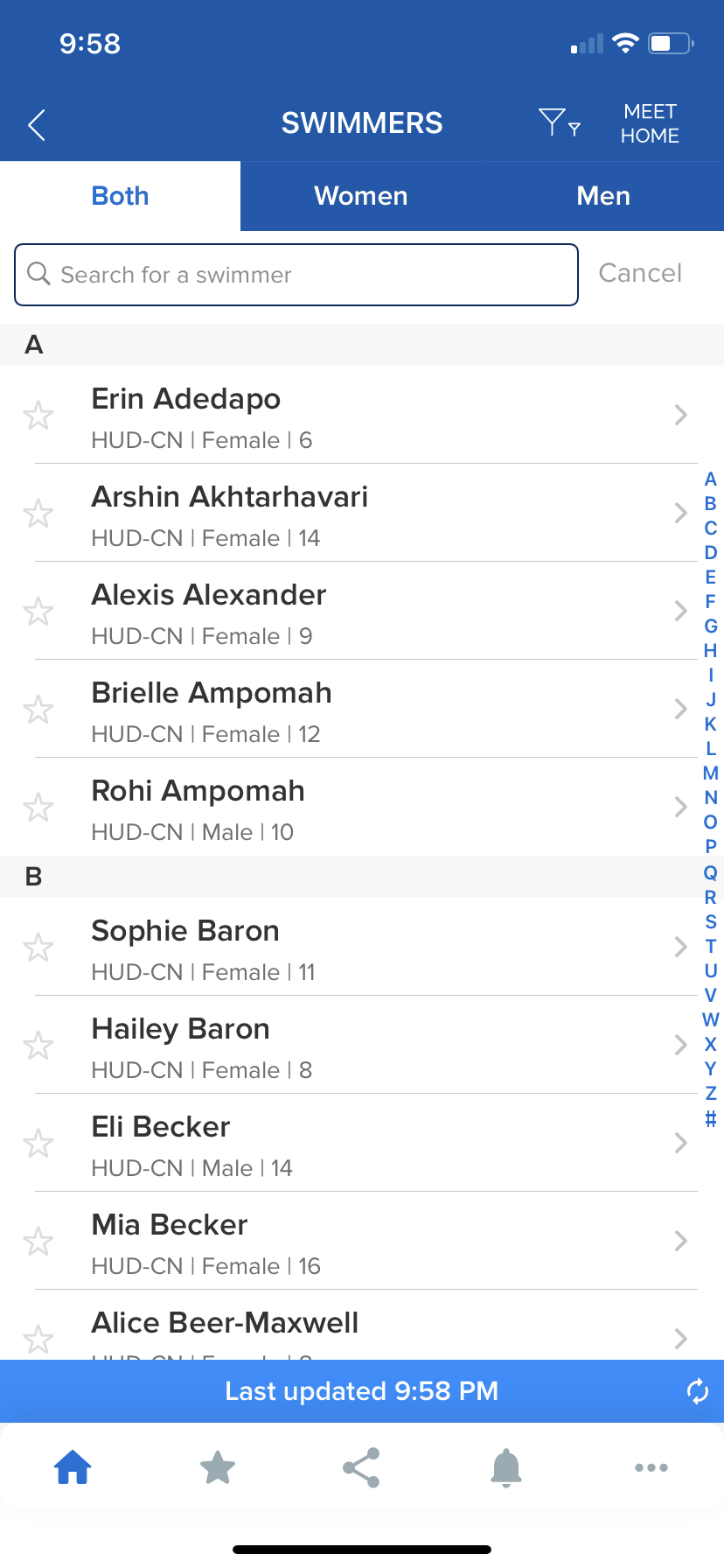Open the favorites star tab

point(218,1467)
